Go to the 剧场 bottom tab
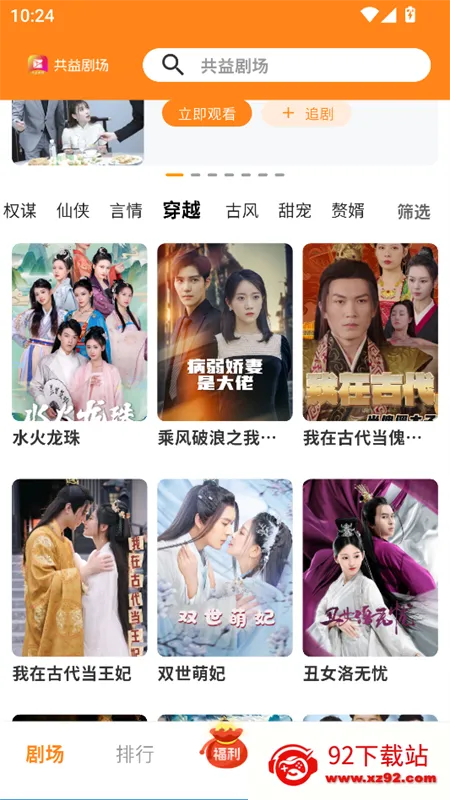The width and height of the screenshot is (450, 800). (x=45, y=754)
